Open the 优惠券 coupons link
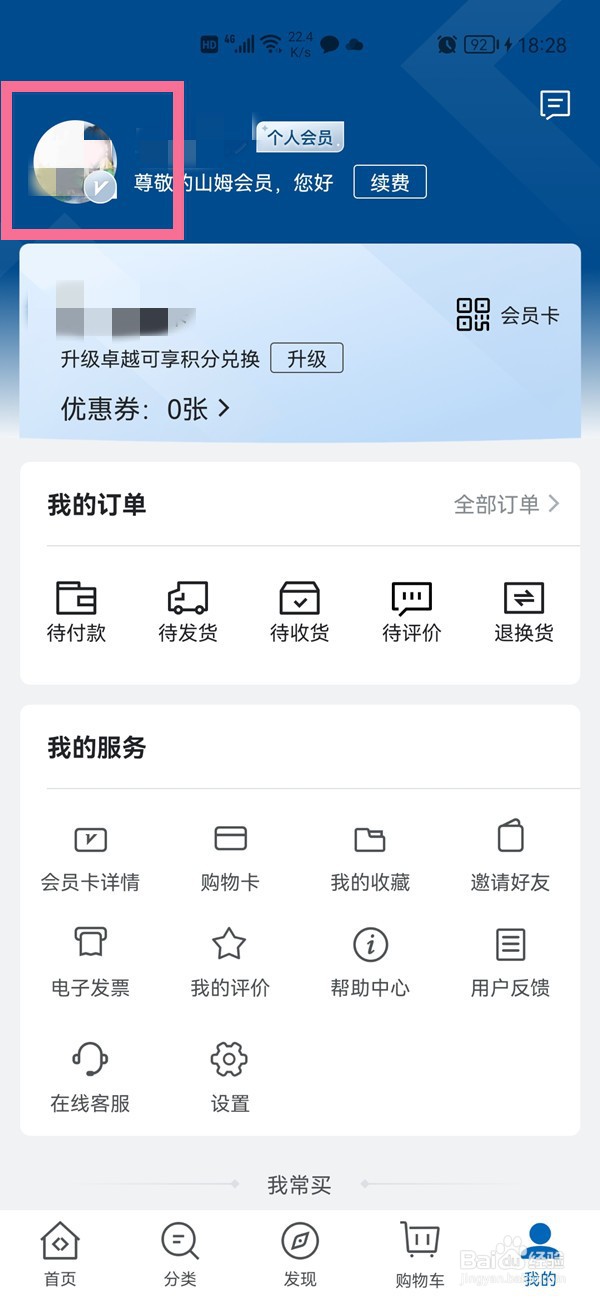600x1300 pixels. point(145,408)
